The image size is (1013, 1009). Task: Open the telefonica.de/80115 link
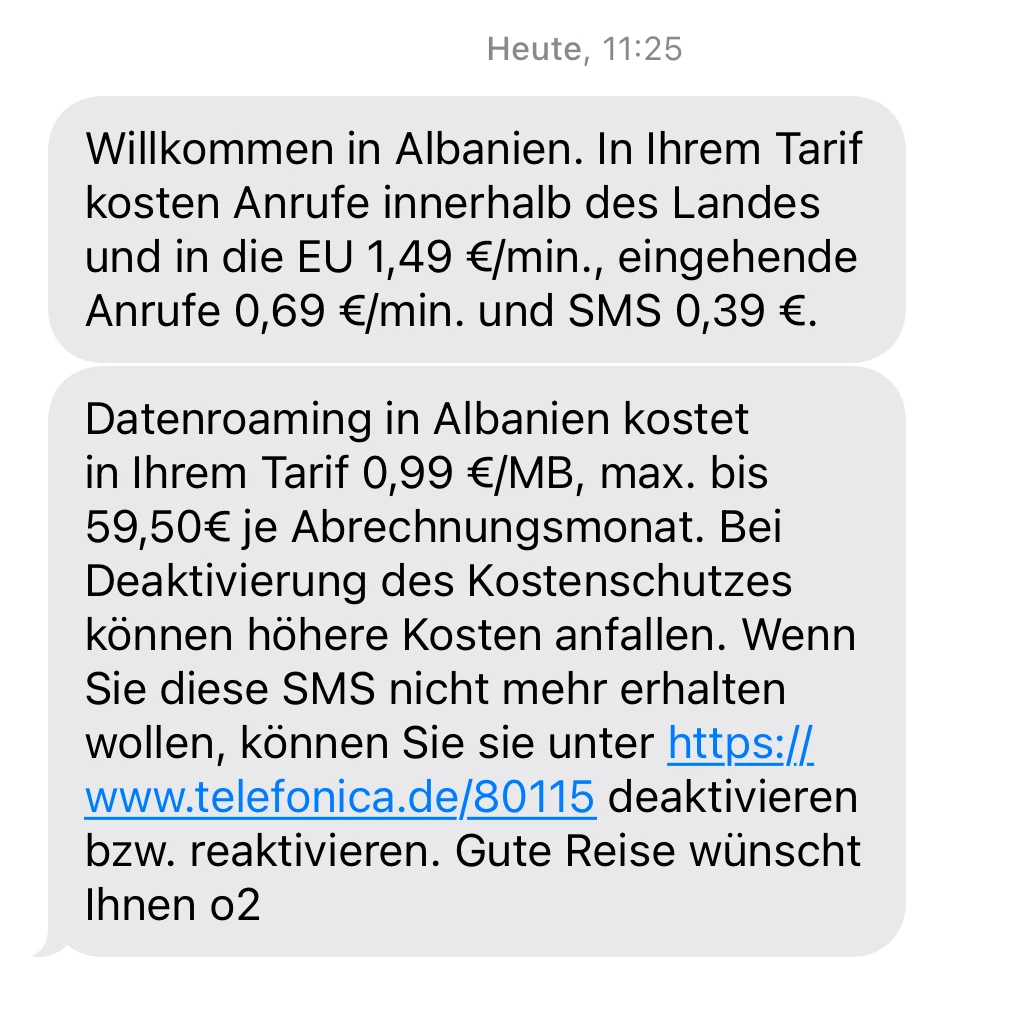[x=340, y=797]
